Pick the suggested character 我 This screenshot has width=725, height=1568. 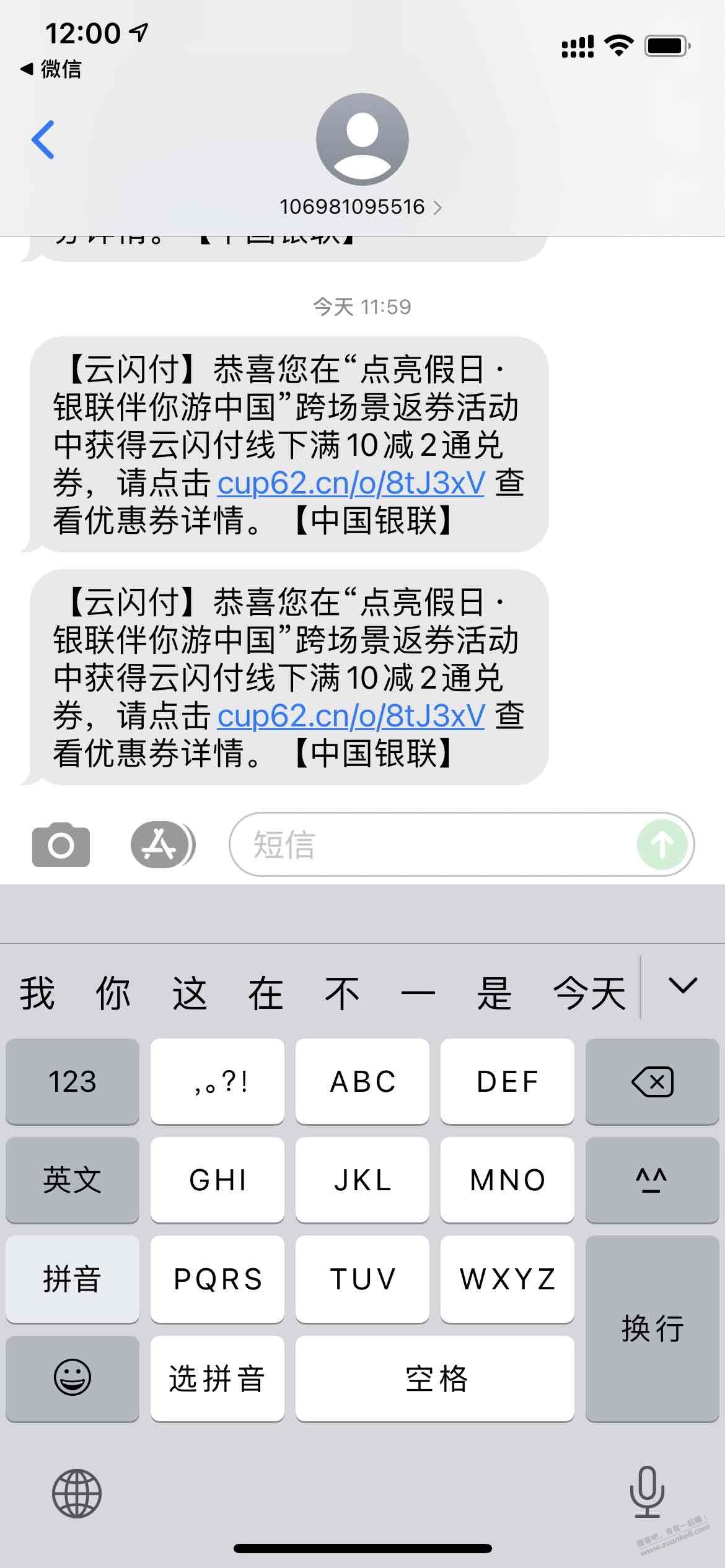[x=37, y=993]
